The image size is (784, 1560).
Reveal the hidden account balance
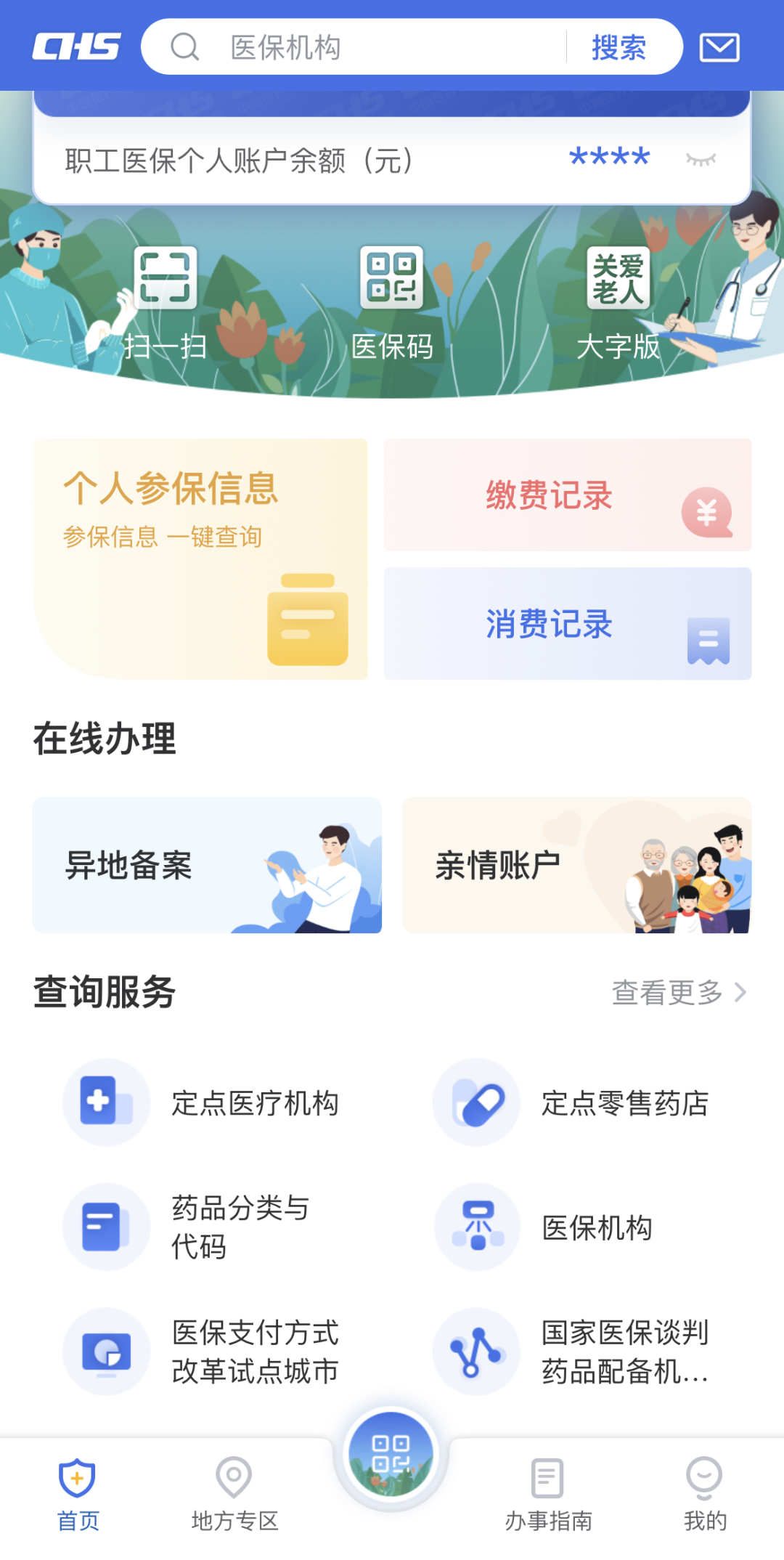(701, 159)
